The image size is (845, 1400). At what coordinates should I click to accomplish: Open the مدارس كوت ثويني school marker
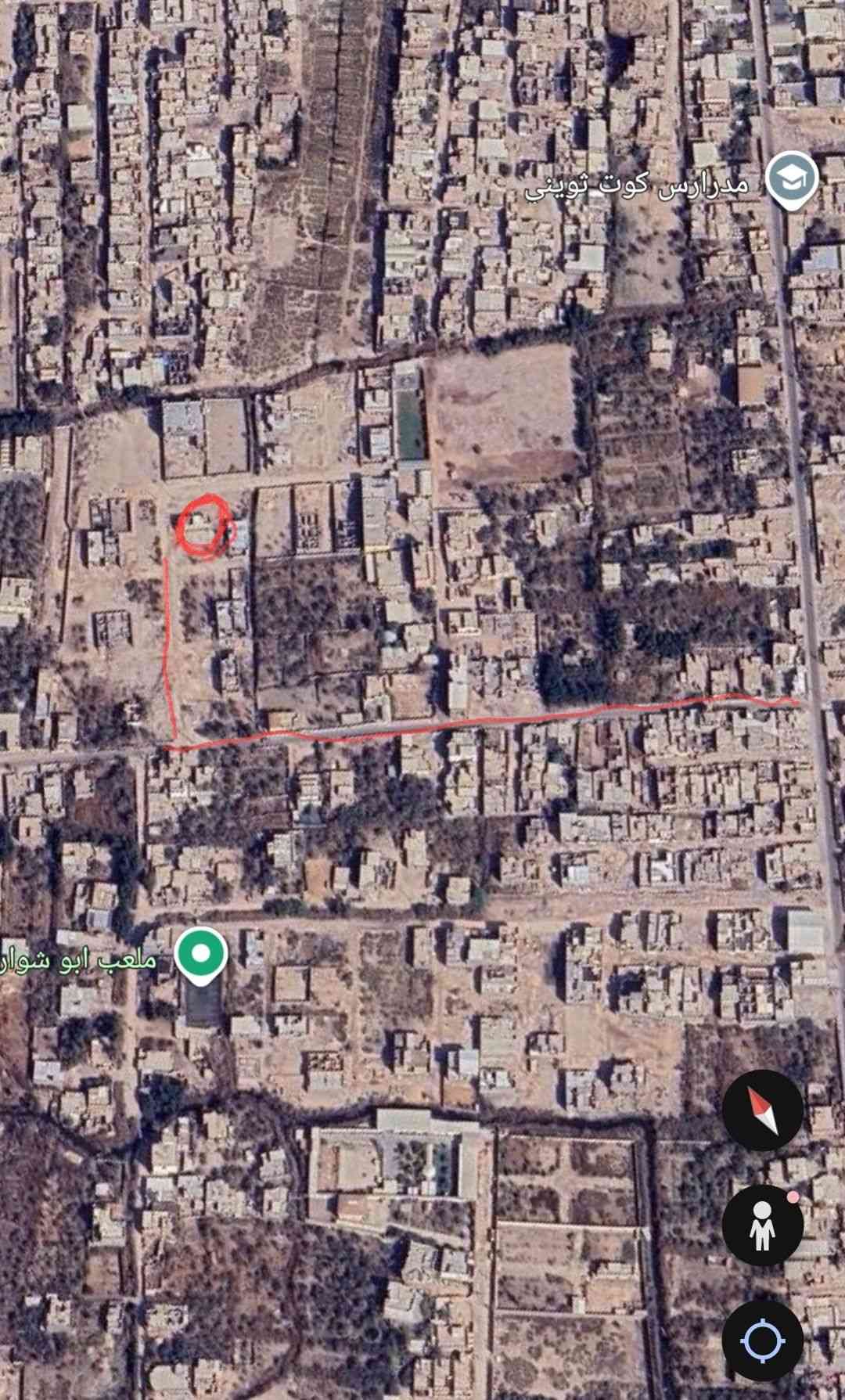point(791,179)
